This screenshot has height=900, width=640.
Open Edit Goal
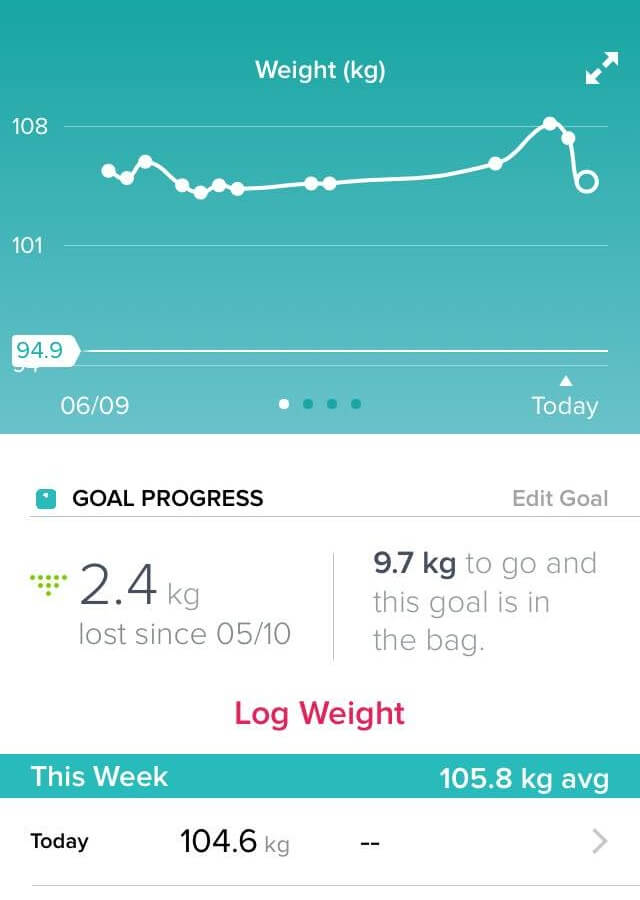[559, 498]
